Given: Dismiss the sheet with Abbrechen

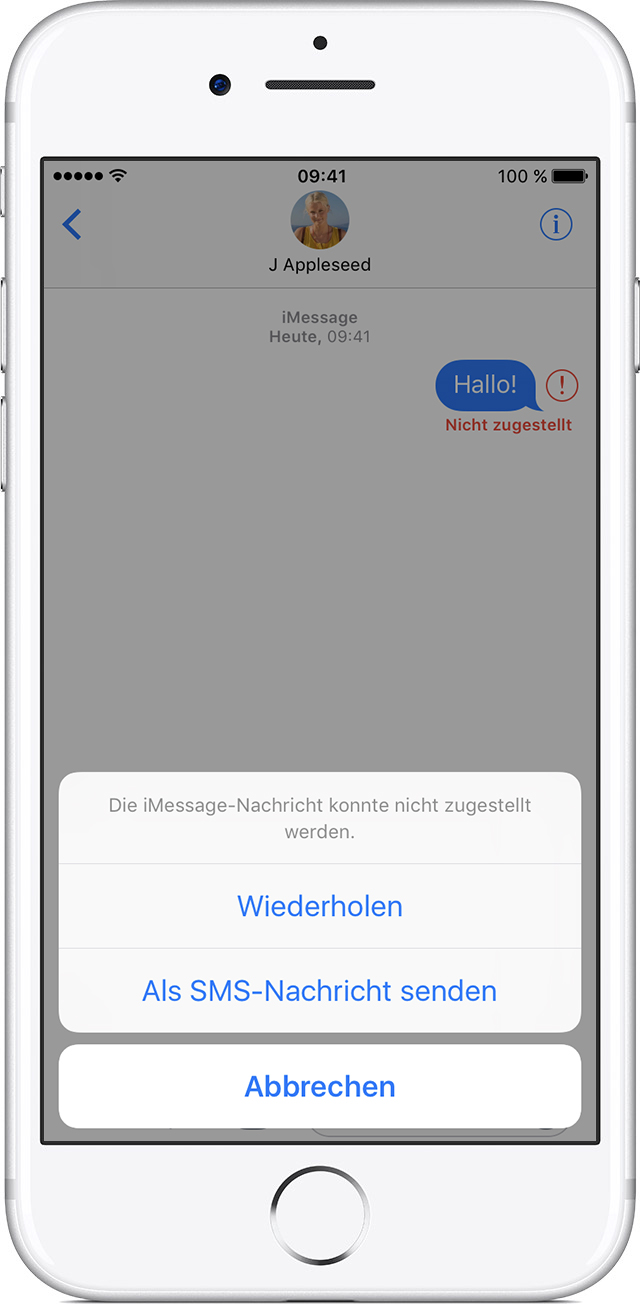Looking at the screenshot, I should (x=320, y=1086).
